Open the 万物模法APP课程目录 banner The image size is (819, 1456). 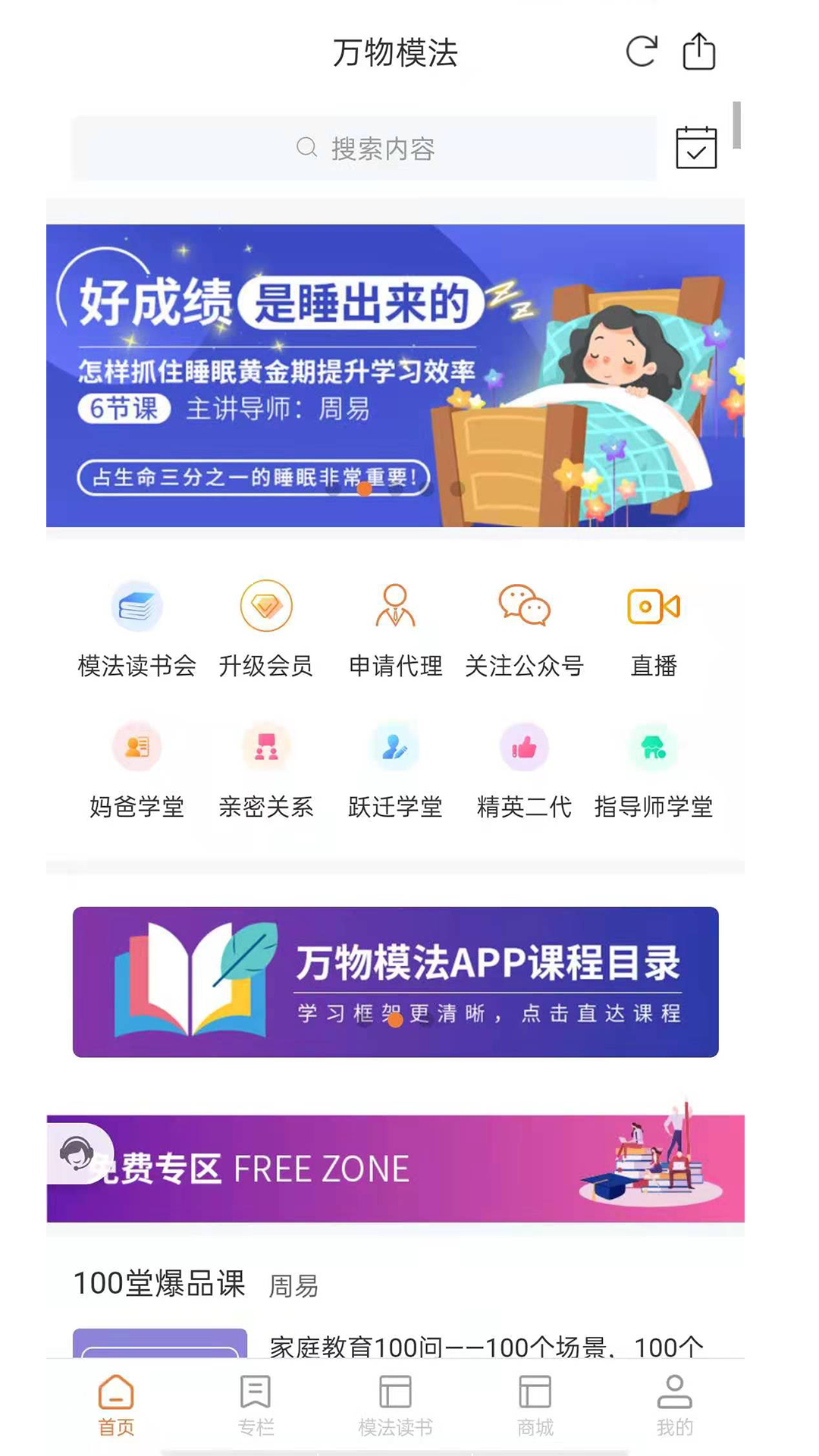395,981
